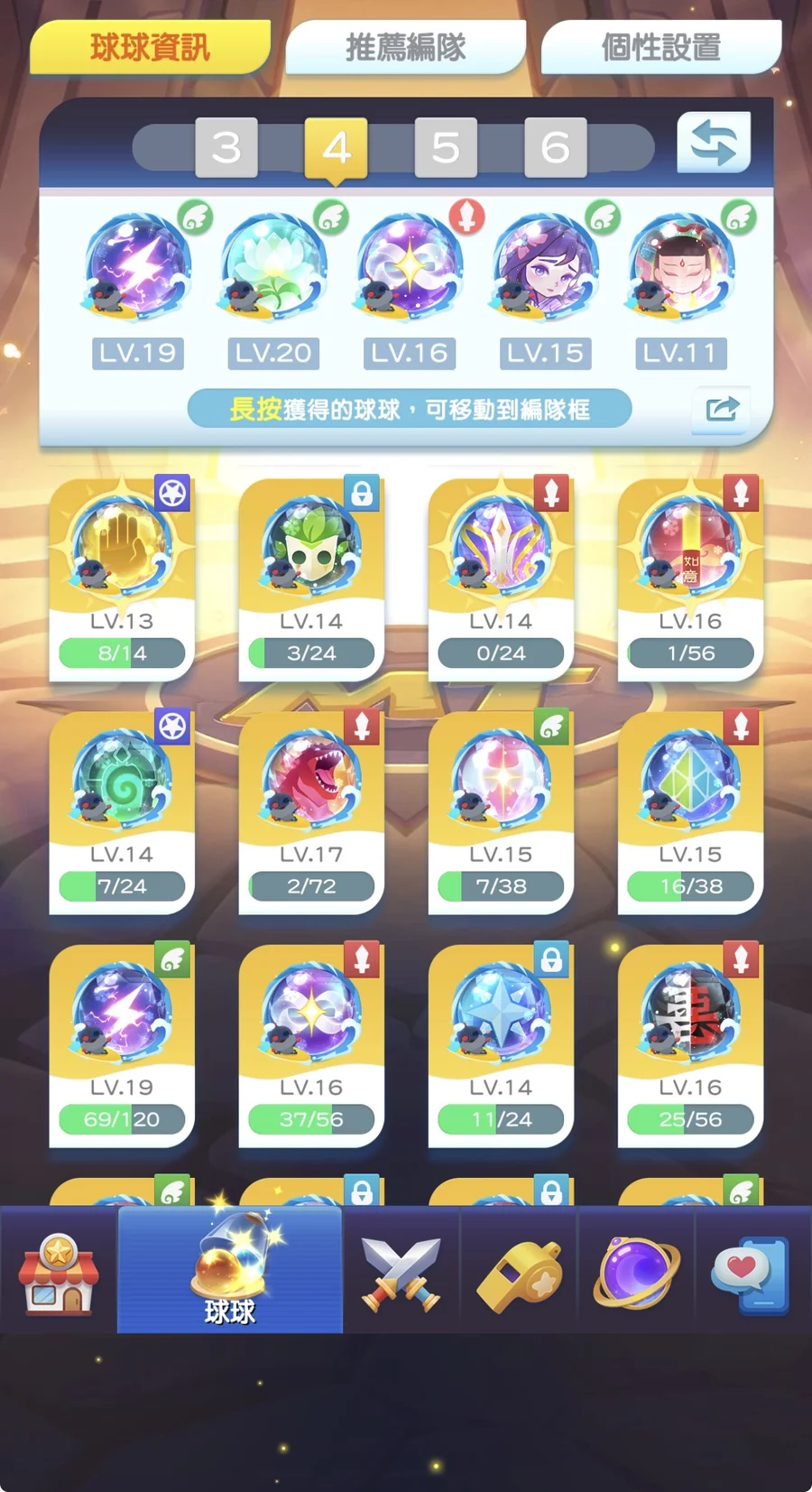The image size is (812, 1492).
Task: Open the crystal ball card showing 16/38
Action: pyautogui.click(x=690, y=811)
